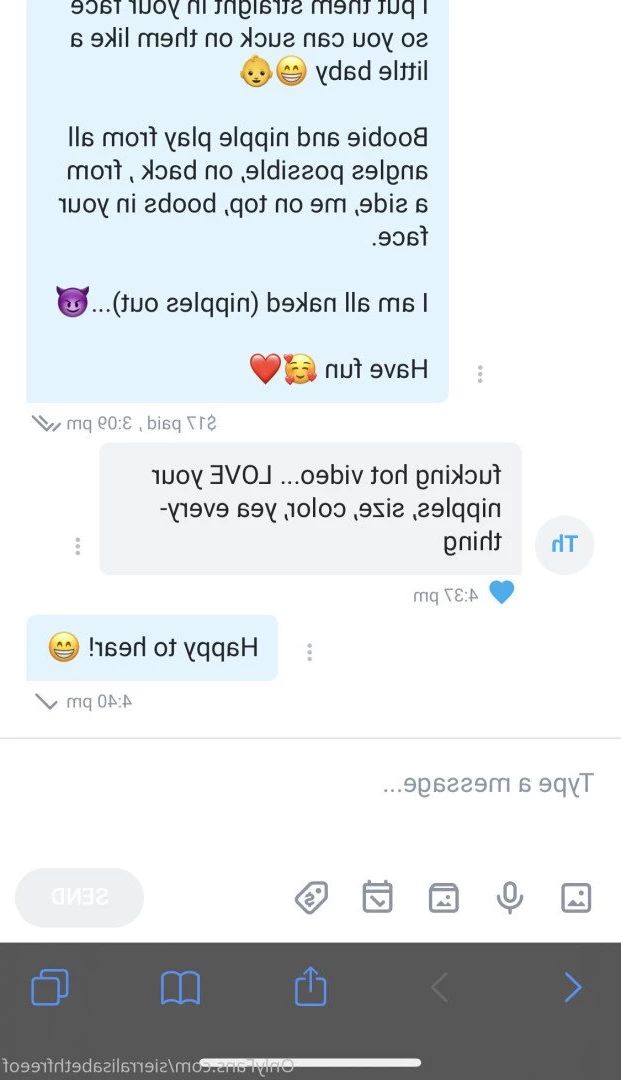
Task: Open options for the Happy to hear message
Action: tap(310, 652)
